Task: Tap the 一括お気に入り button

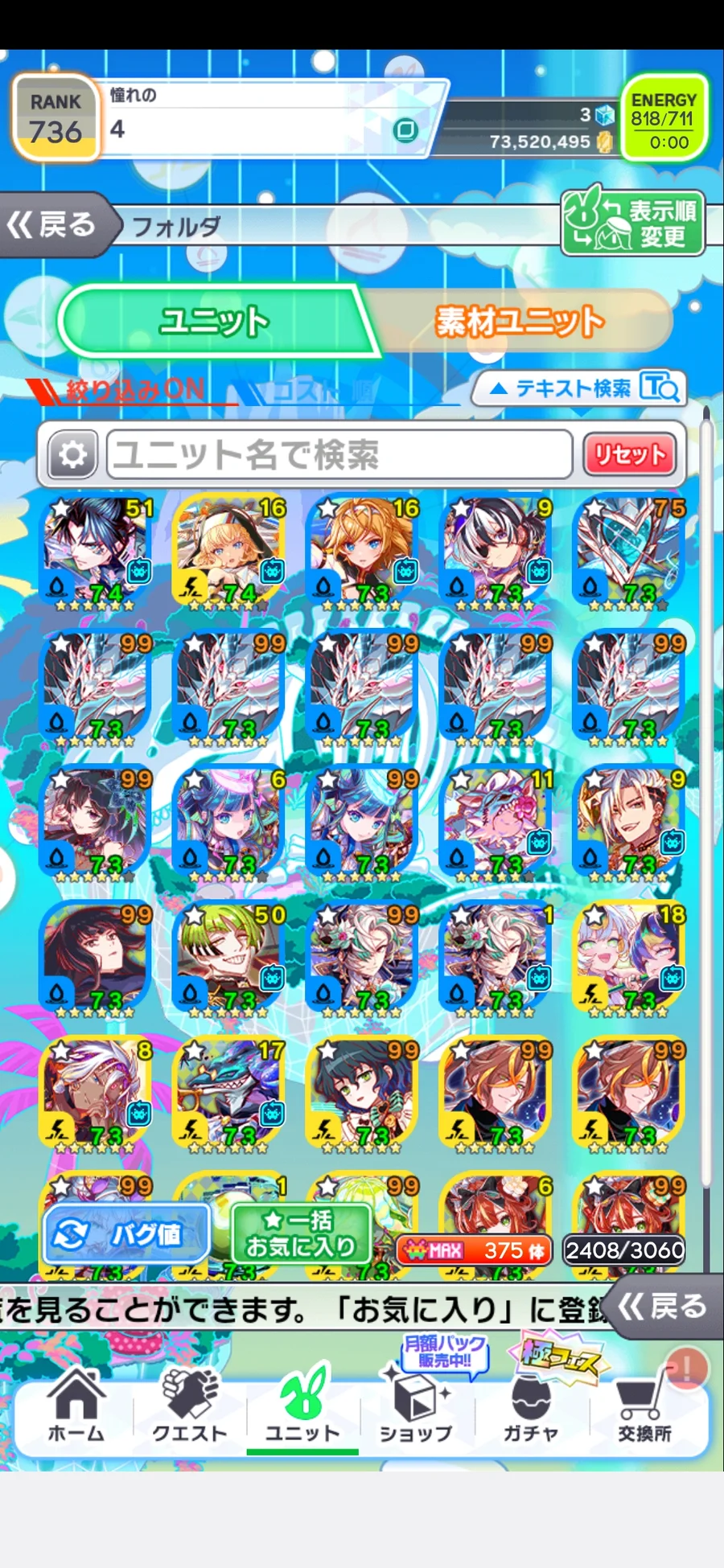Action: coord(300,1233)
